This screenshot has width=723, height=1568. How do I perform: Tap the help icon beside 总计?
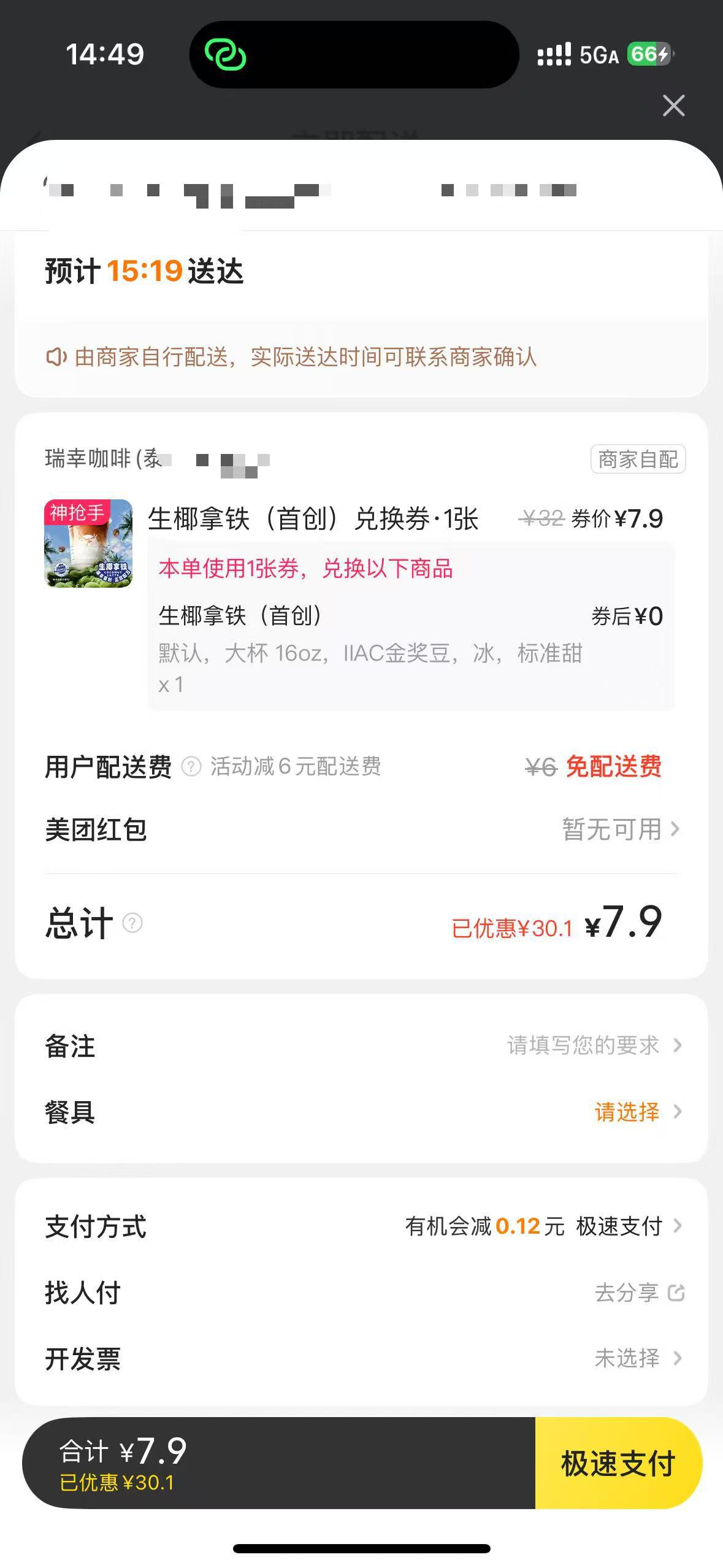coord(132,923)
